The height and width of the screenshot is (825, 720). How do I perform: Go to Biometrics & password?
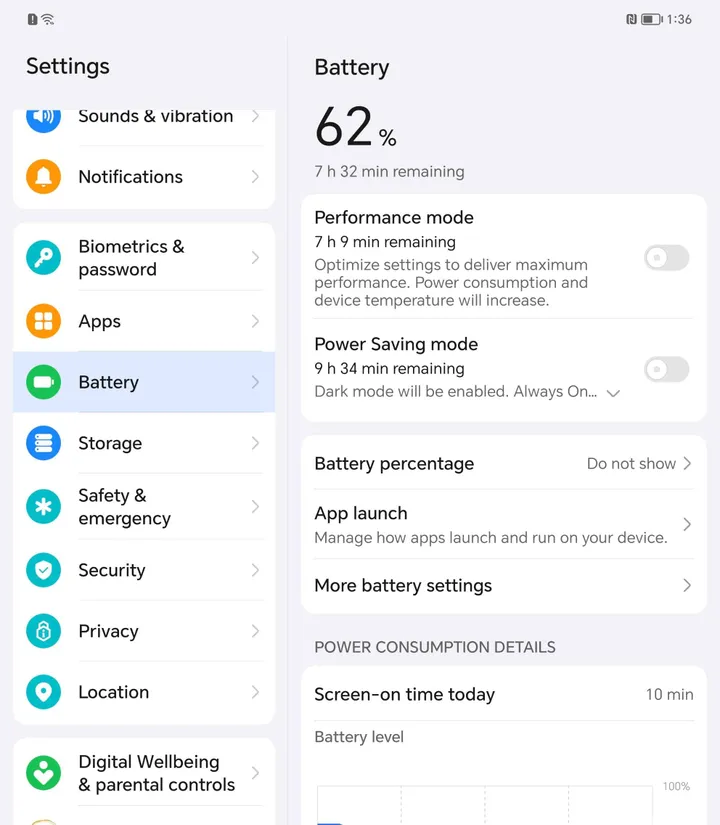pyautogui.click(x=144, y=258)
